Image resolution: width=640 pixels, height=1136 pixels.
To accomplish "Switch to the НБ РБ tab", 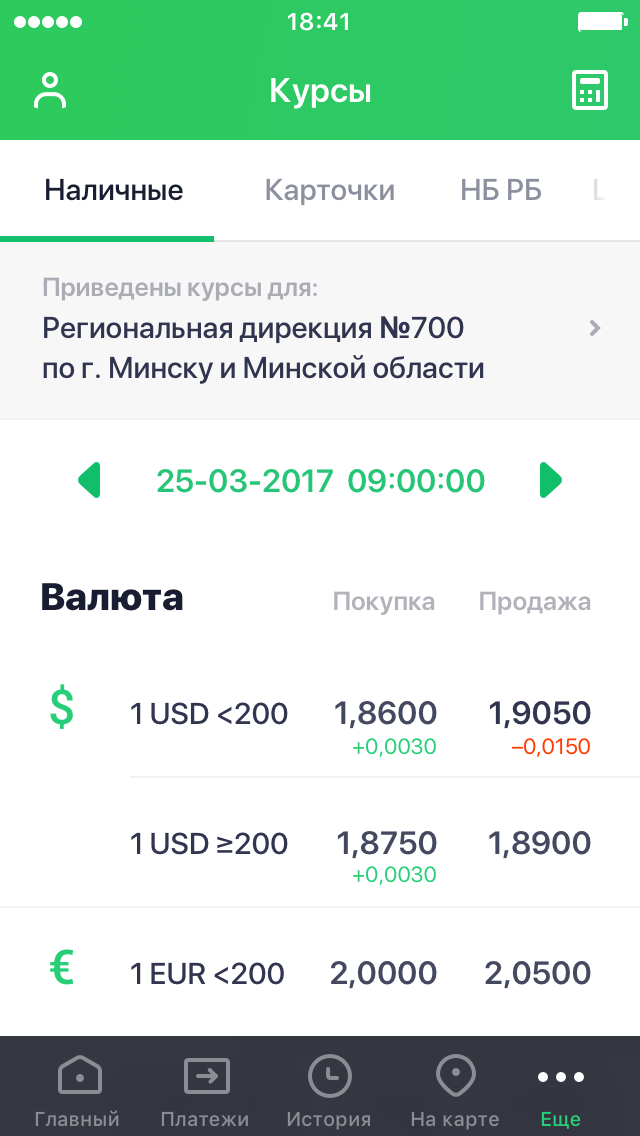I will point(501,191).
